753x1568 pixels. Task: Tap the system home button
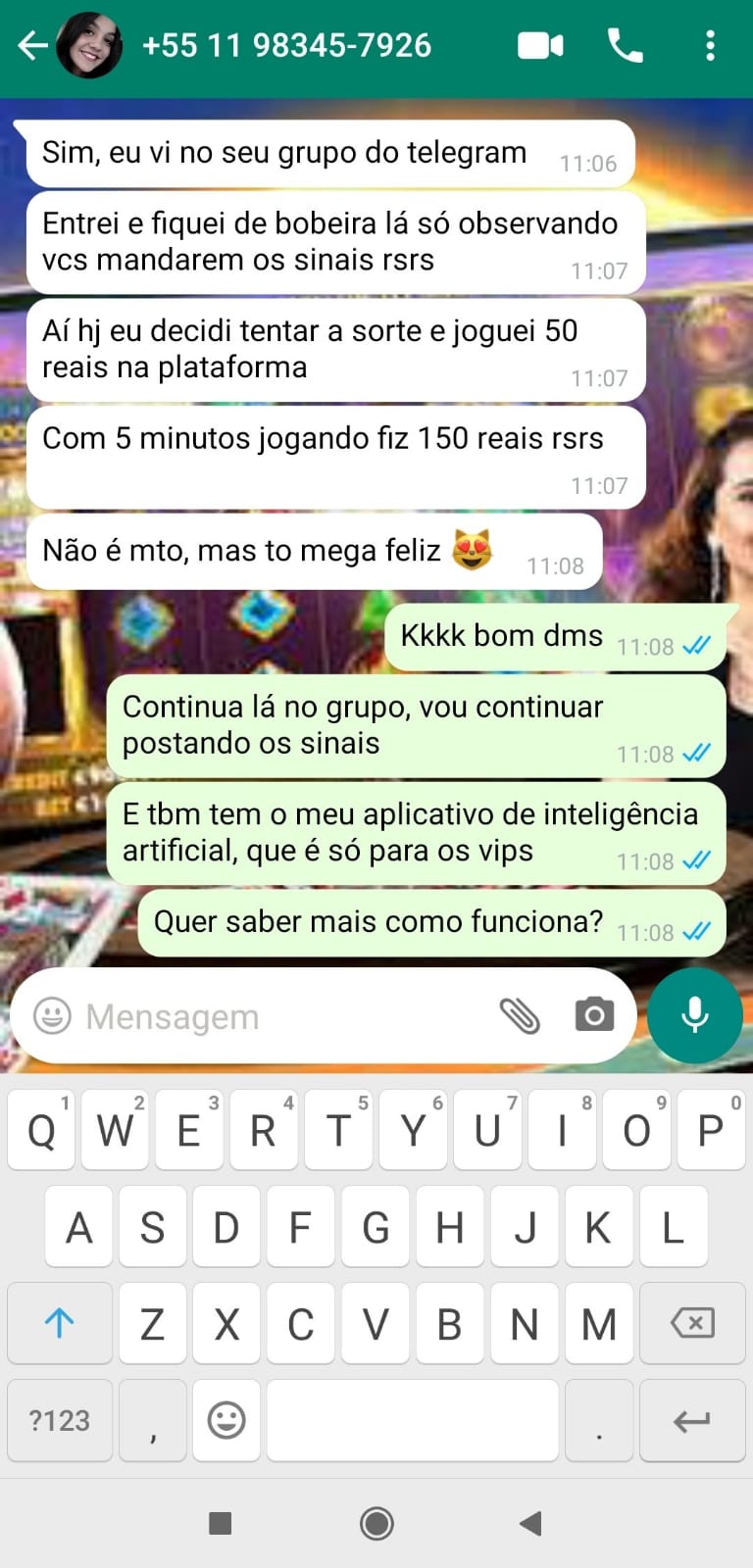376,1523
